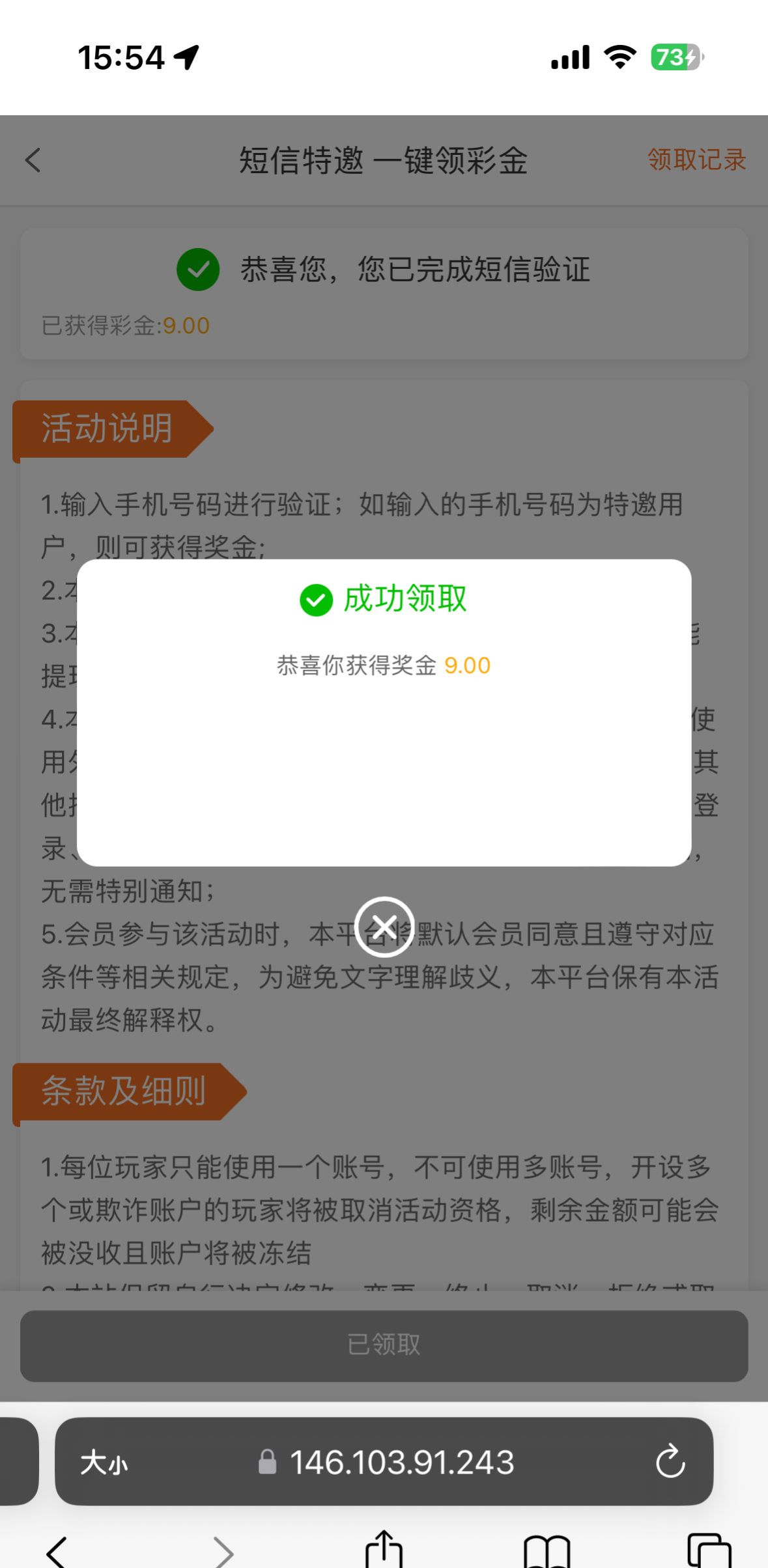The image size is (768, 1568).
Task: Open 领取记录 claim history
Action: tap(696, 160)
